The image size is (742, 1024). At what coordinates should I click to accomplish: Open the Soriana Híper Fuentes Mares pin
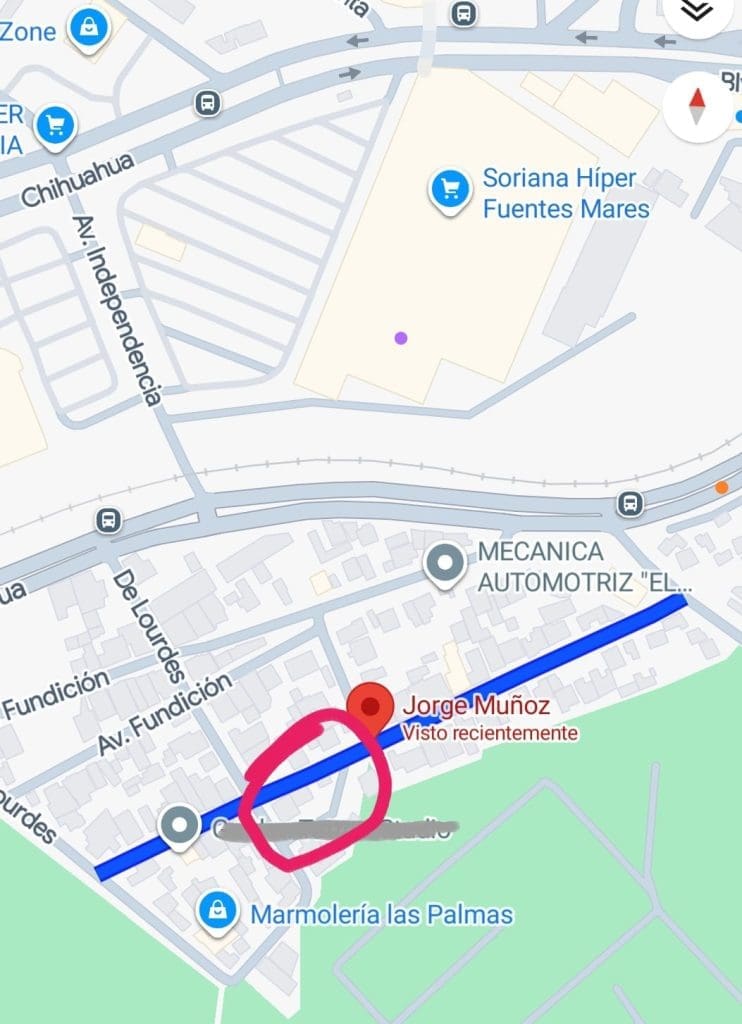click(x=450, y=189)
